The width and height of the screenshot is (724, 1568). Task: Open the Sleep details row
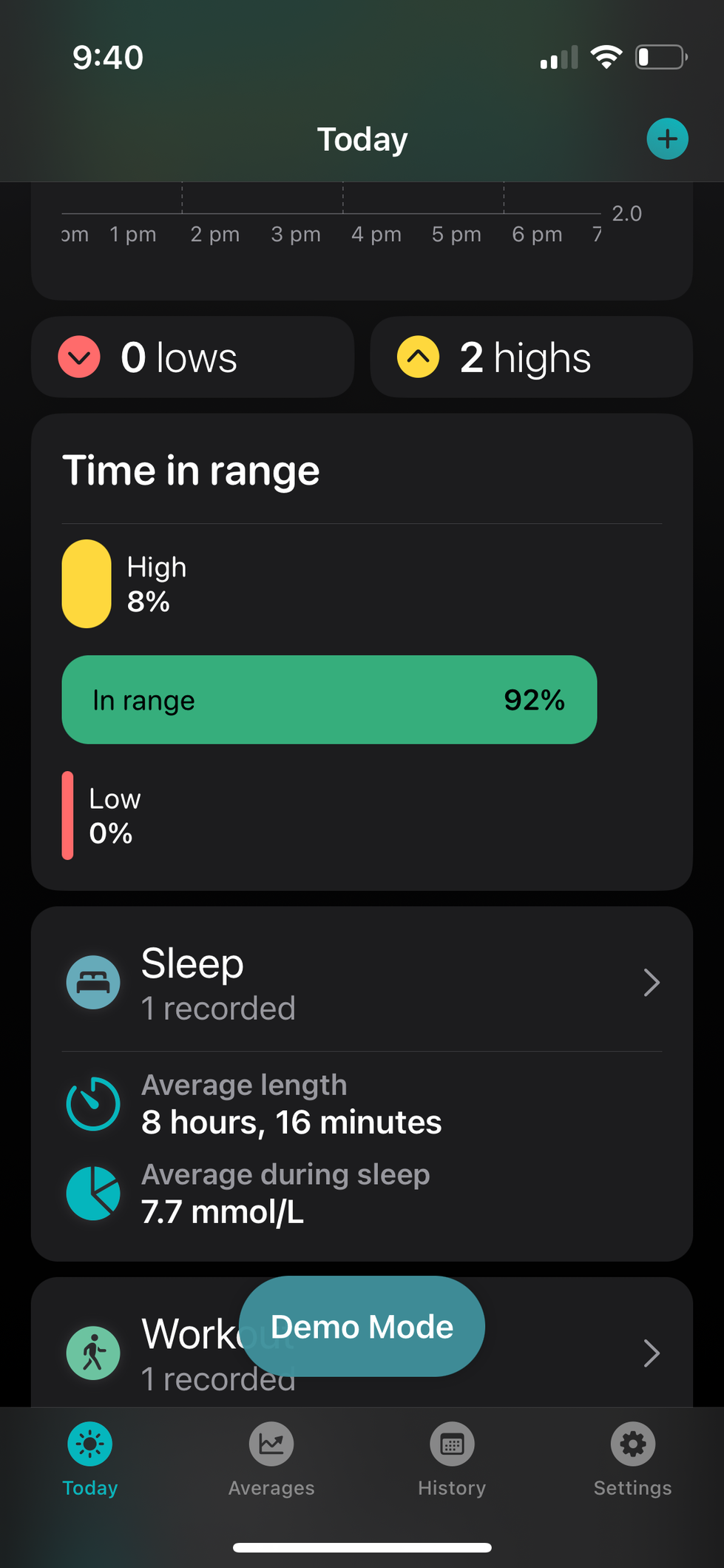click(x=362, y=983)
